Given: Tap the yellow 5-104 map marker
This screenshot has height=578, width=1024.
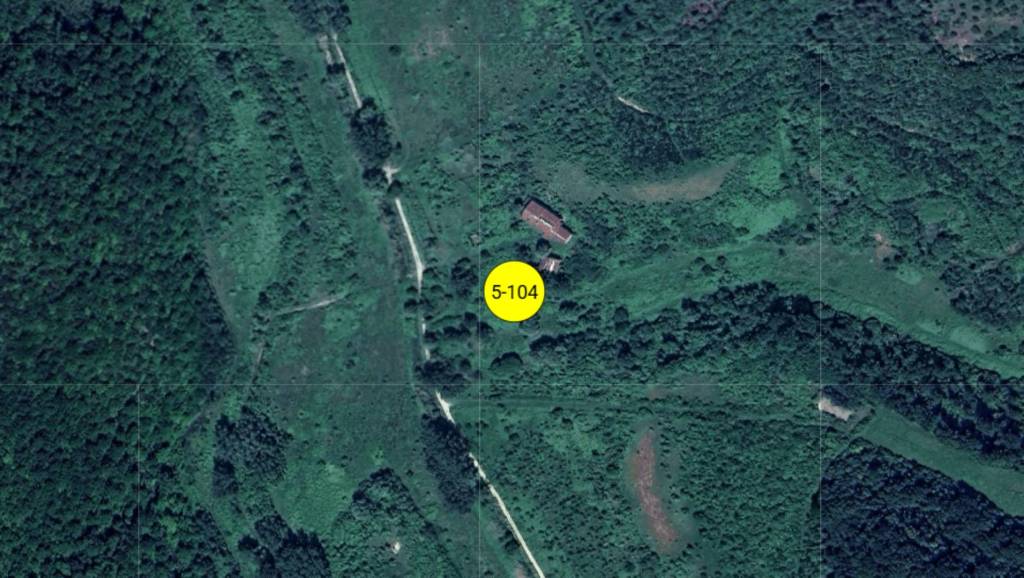Looking at the screenshot, I should 514,292.
